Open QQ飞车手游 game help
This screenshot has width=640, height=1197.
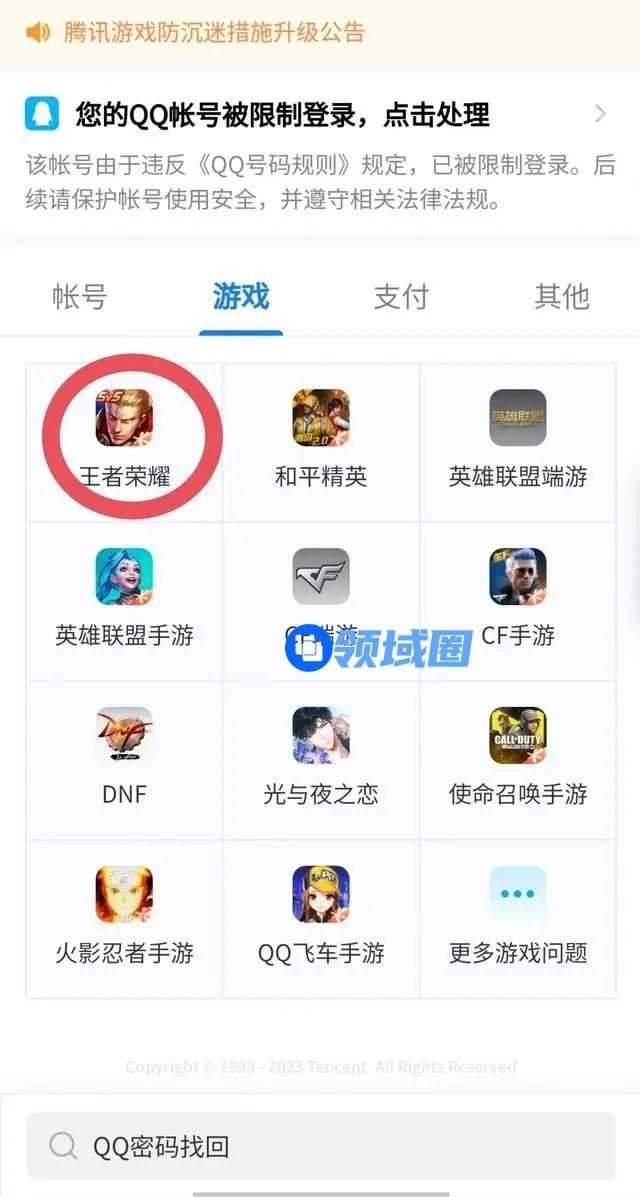pyautogui.click(x=321, y=916)
